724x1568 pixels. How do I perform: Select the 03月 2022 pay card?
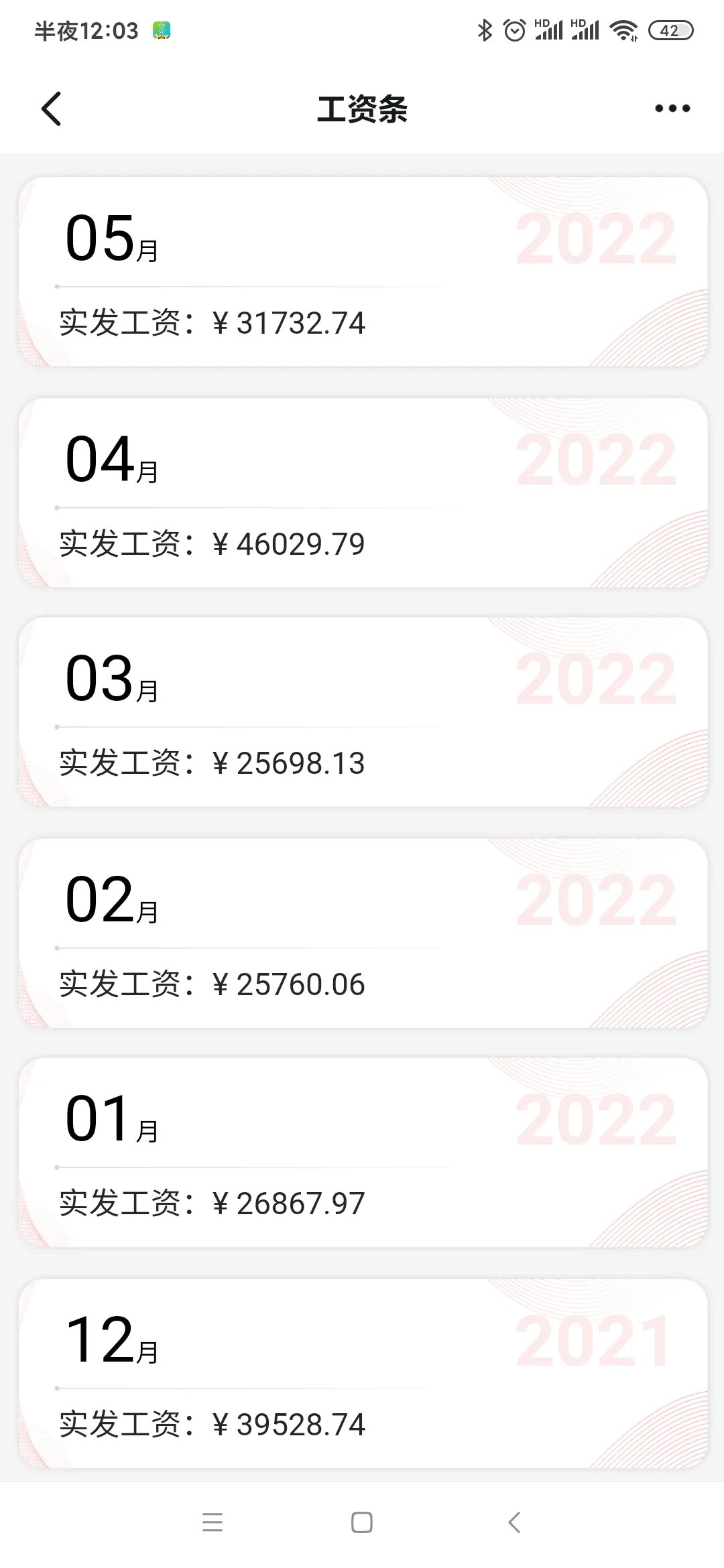coord(362,710)
